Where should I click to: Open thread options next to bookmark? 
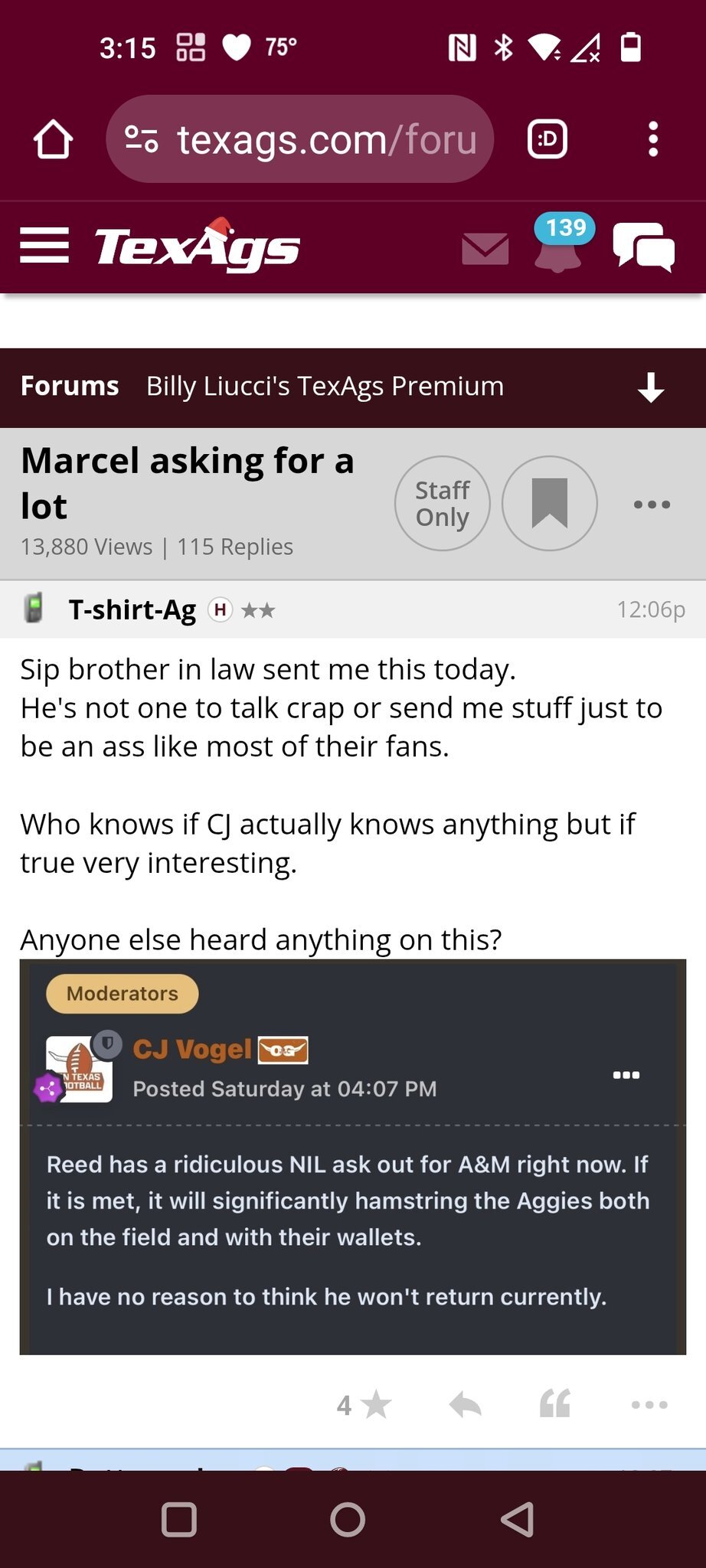tap(652, 505)
